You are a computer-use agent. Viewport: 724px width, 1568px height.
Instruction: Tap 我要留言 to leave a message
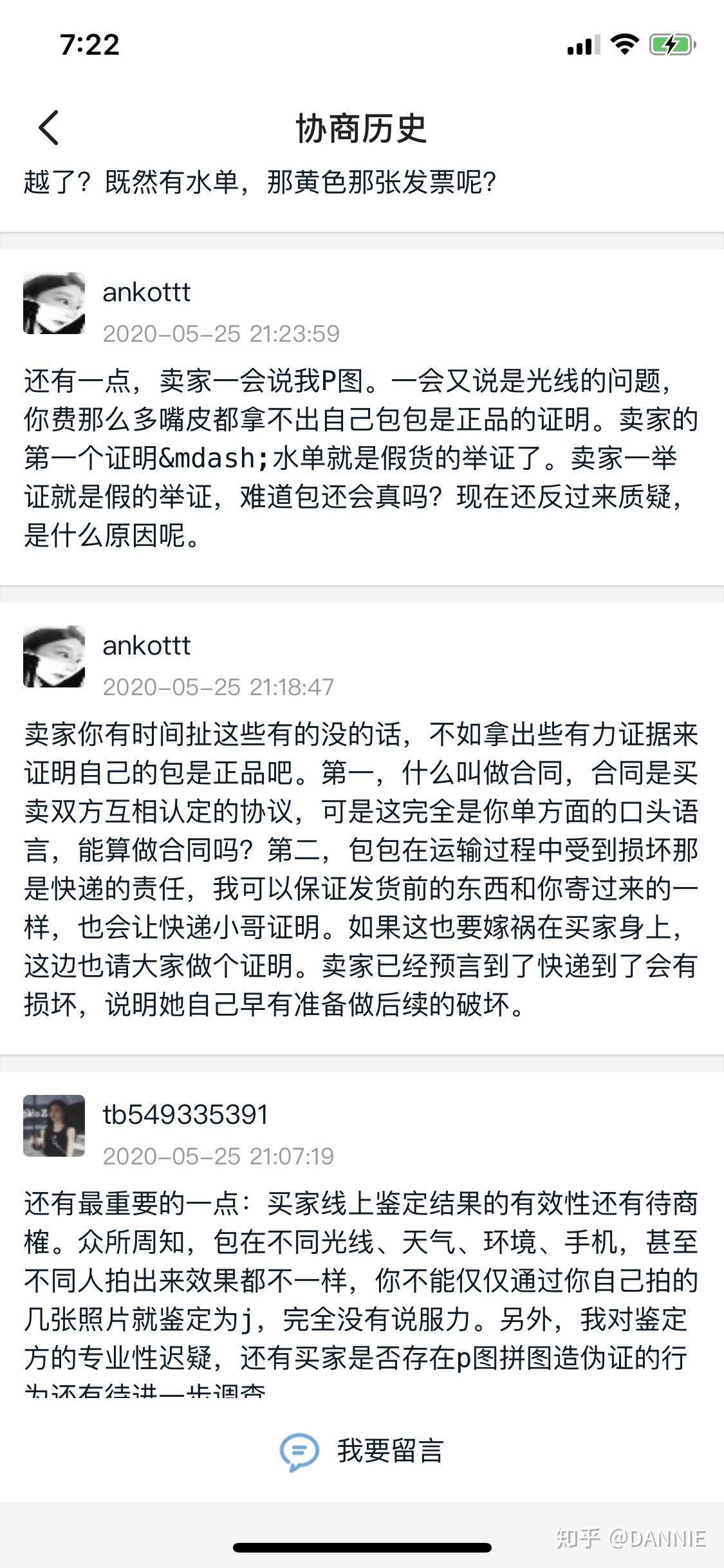tap(362, 1451)
